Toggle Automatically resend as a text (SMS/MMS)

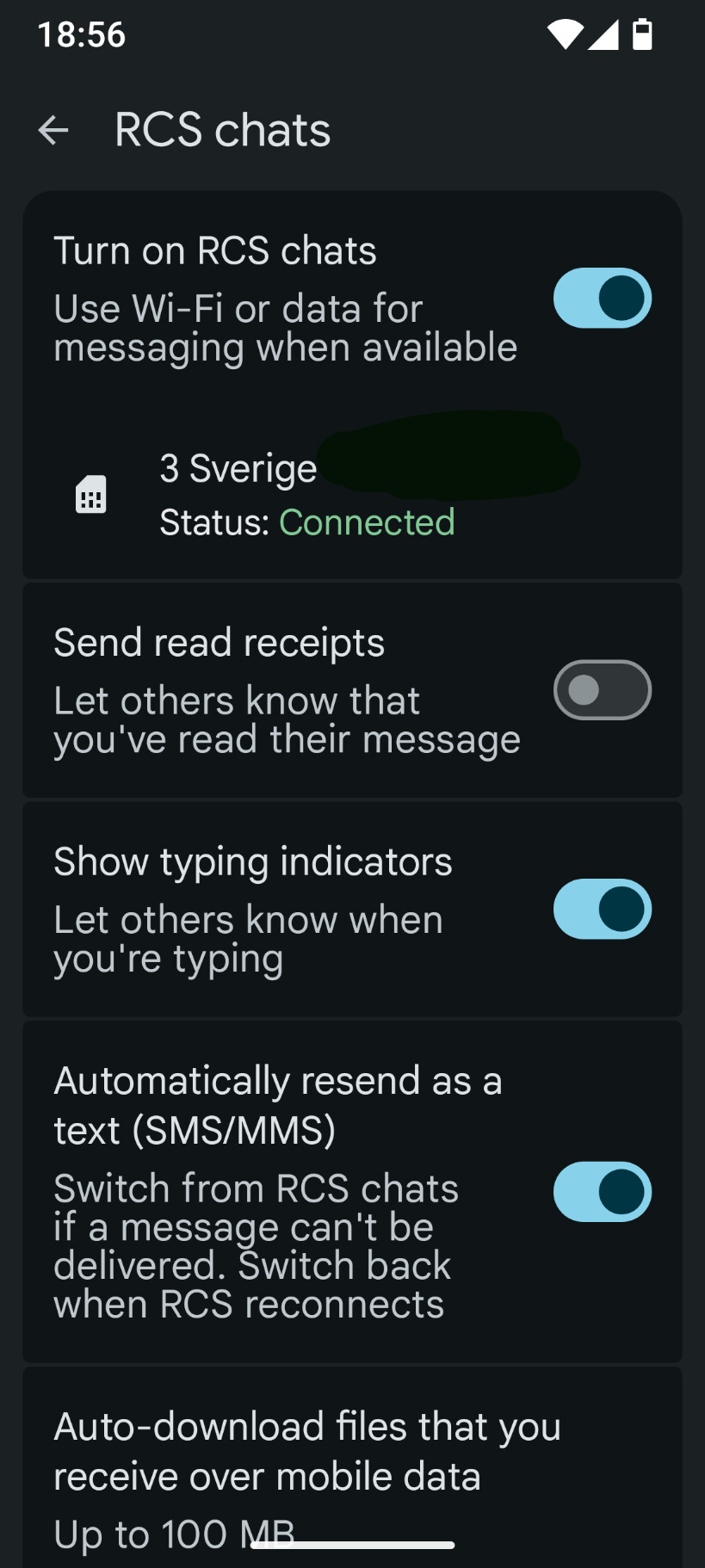(x=602, y=1192)
